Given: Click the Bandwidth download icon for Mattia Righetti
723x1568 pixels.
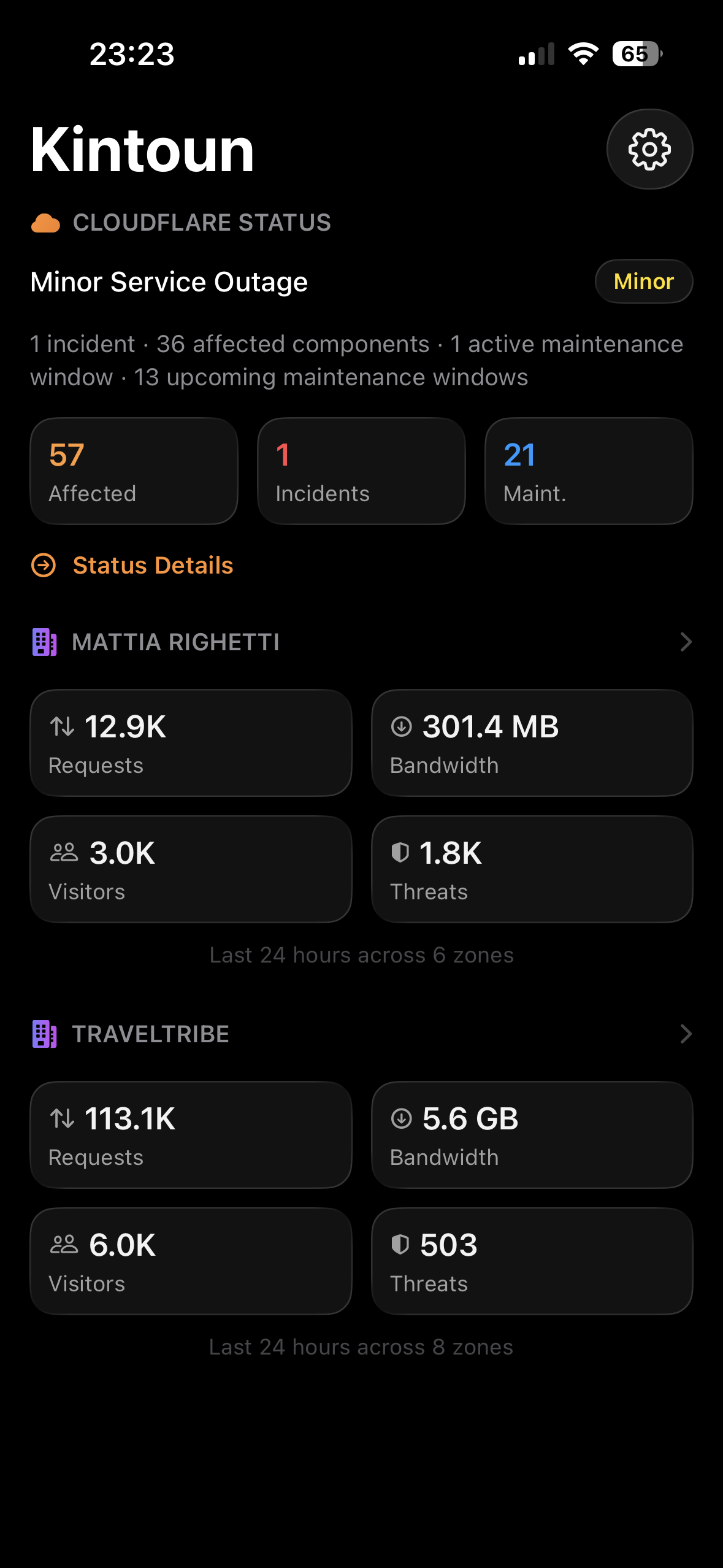Looking at the screenshot, I should (x=401, y=728).
